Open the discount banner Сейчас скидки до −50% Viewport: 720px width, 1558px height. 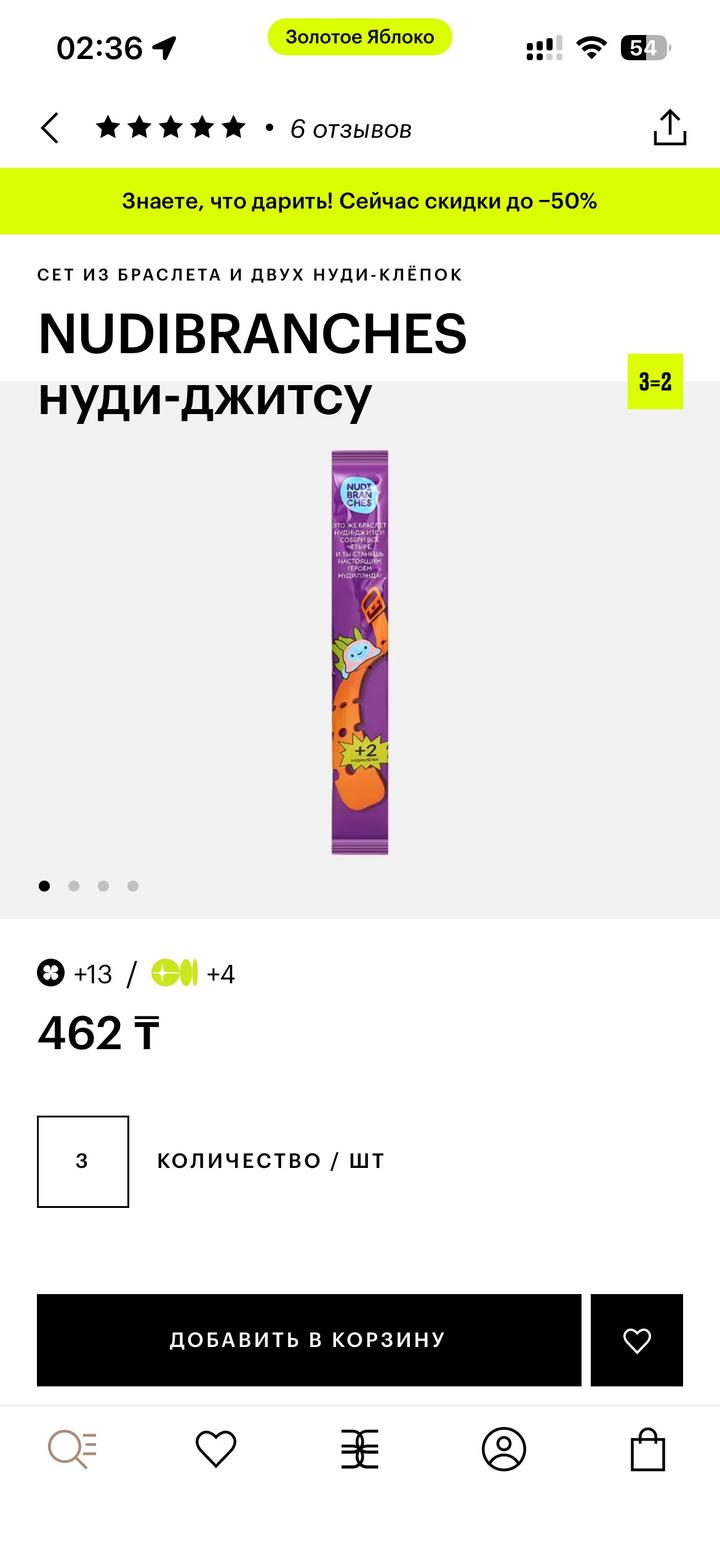[x=360, y=201]
